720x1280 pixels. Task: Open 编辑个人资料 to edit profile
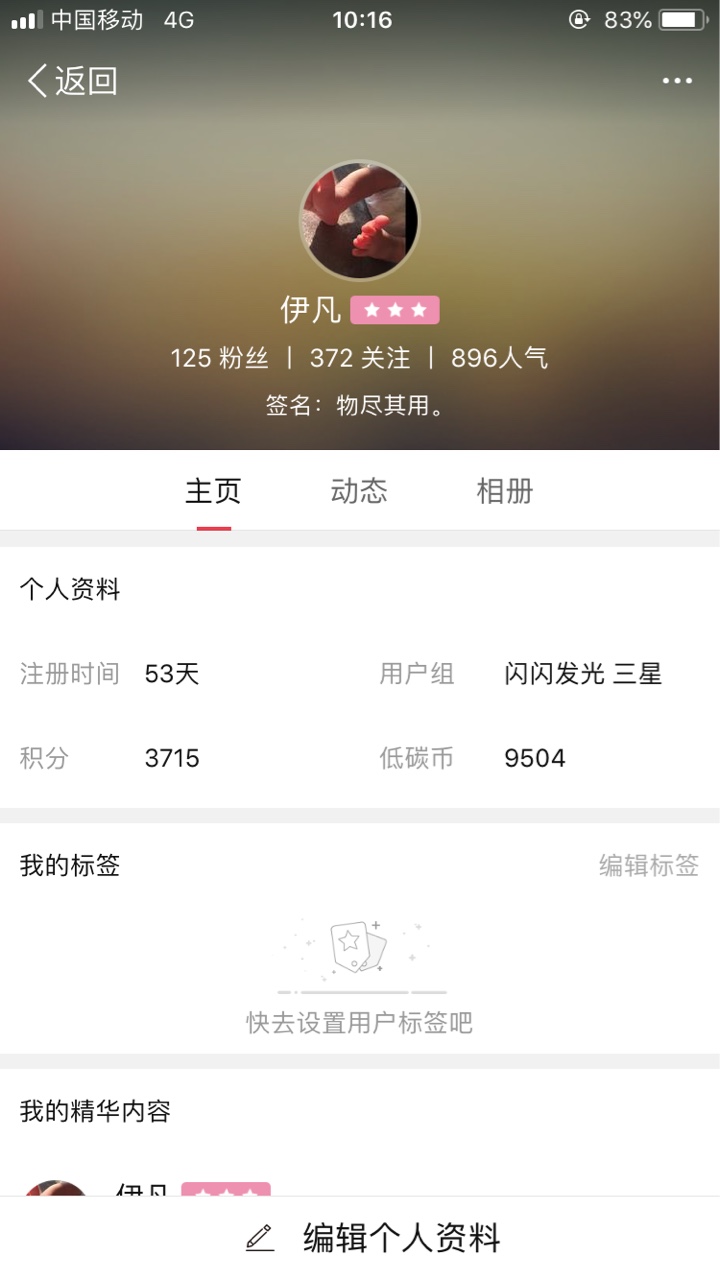tap(373, 1238)
